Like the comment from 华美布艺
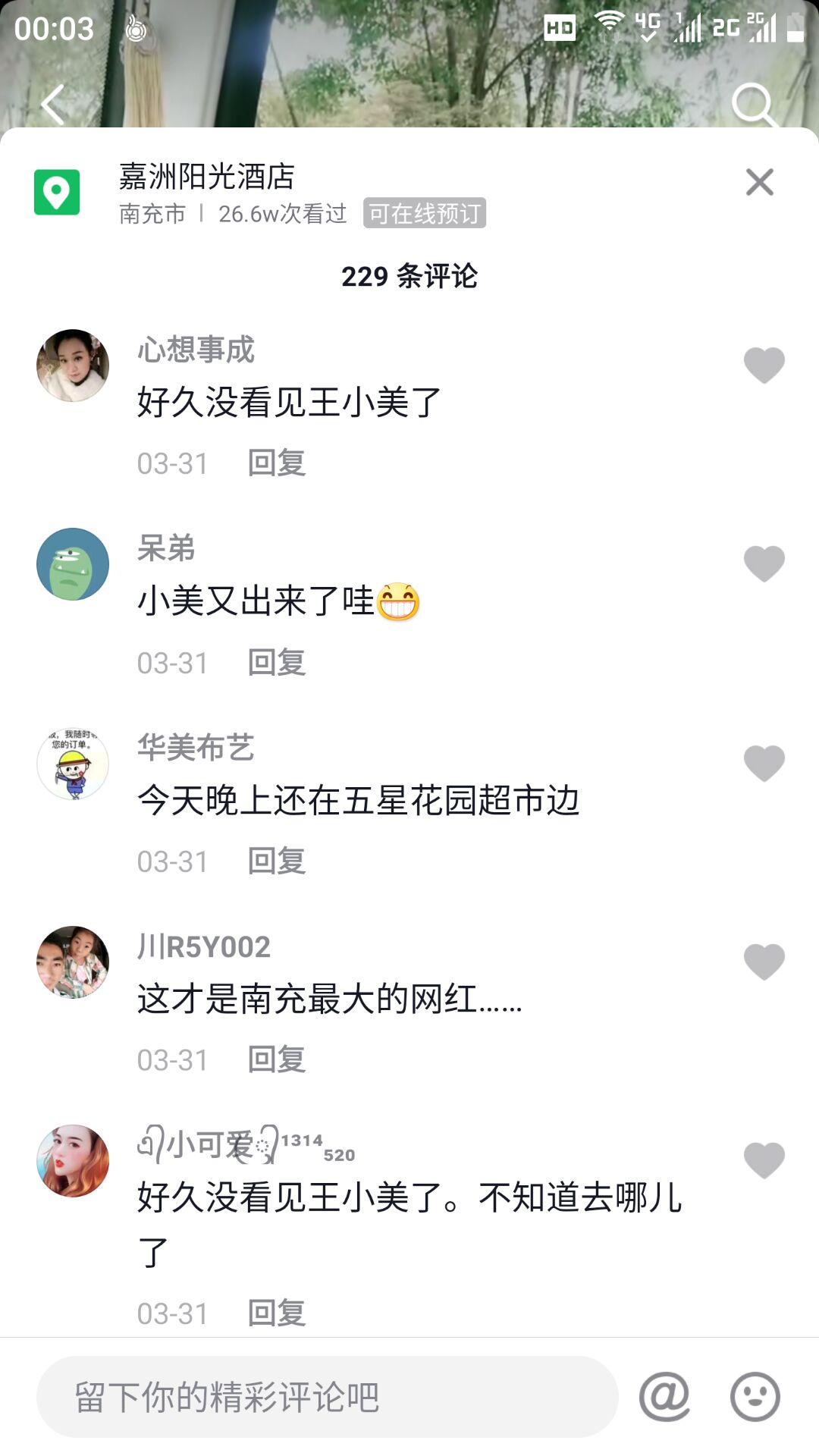 tap(764, 764)
